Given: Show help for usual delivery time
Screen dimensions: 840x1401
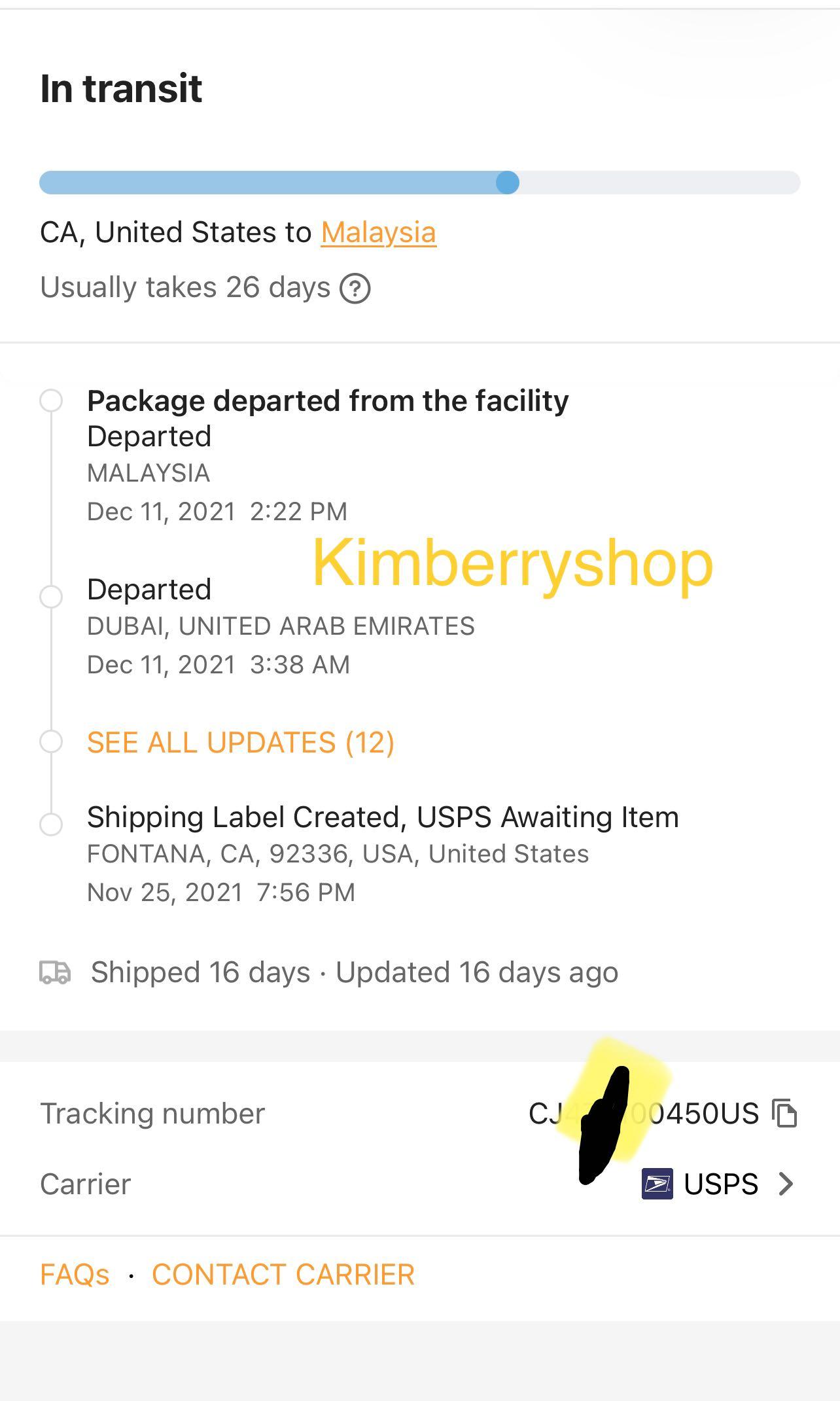Looking at the screenshot, I should tap(355, 289).
